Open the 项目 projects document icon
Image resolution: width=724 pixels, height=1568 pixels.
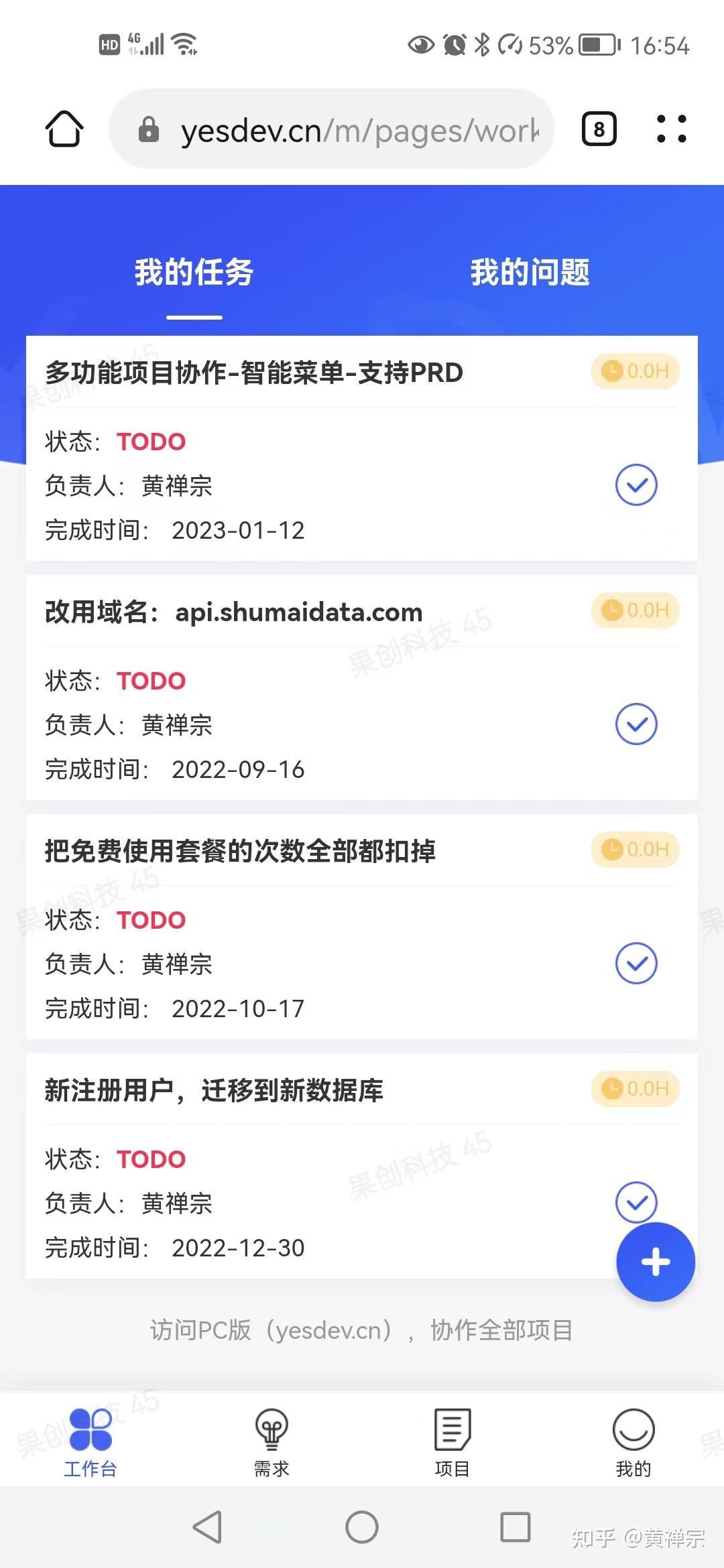(450, 1434)
